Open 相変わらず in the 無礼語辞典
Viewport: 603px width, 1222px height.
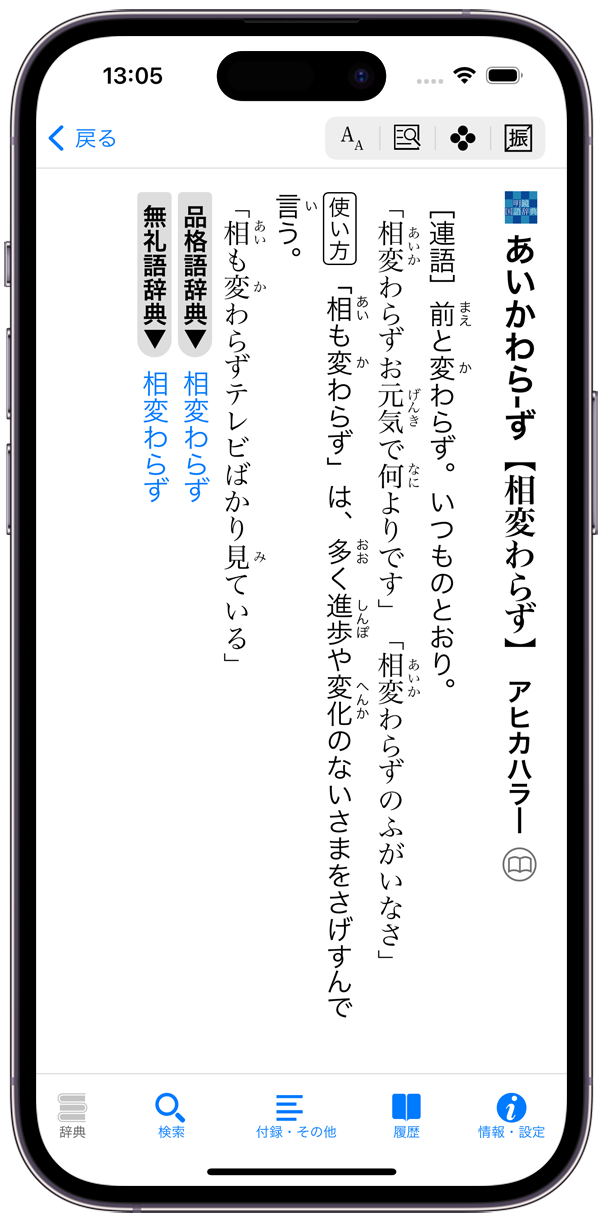click(155, 436)
